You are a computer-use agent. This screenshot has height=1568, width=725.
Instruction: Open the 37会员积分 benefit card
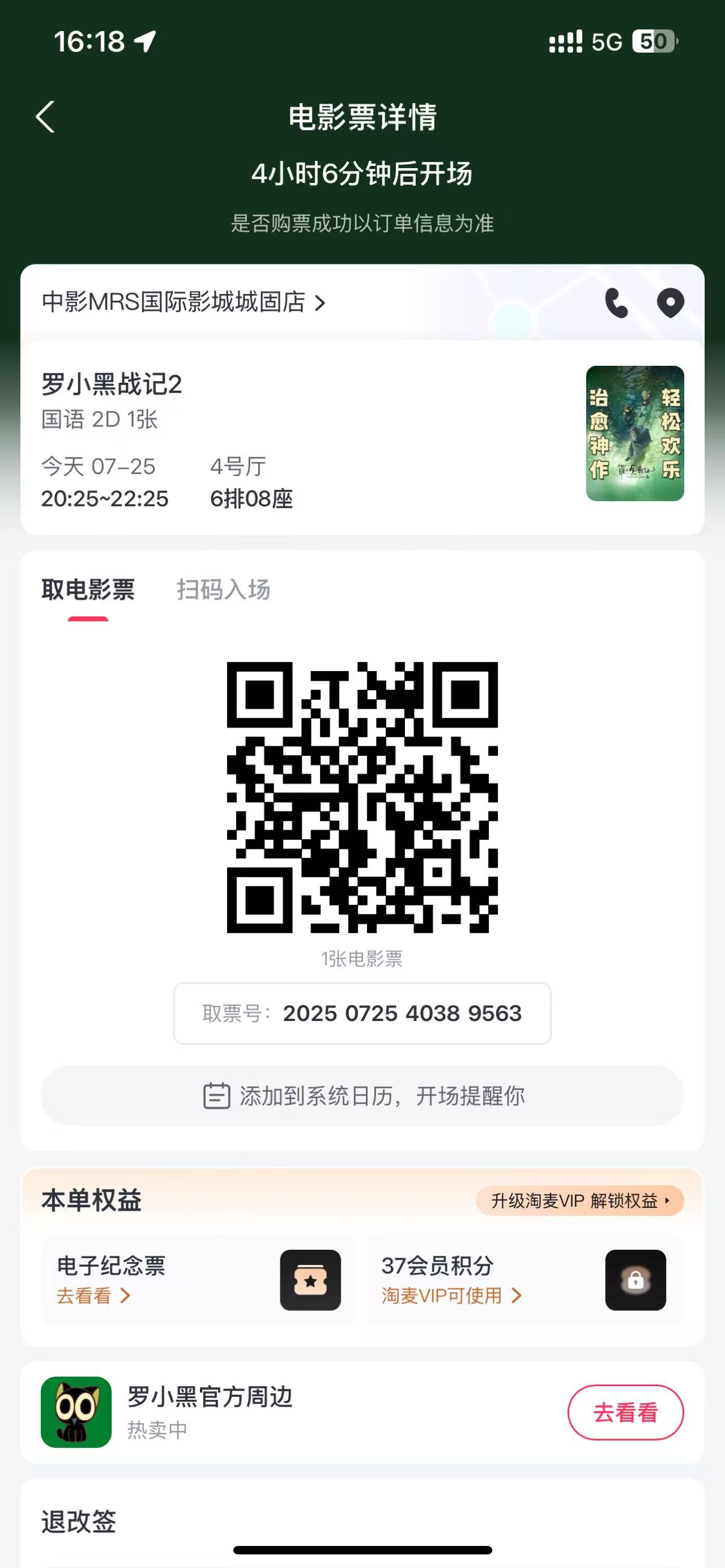[x=523, y=1280]
